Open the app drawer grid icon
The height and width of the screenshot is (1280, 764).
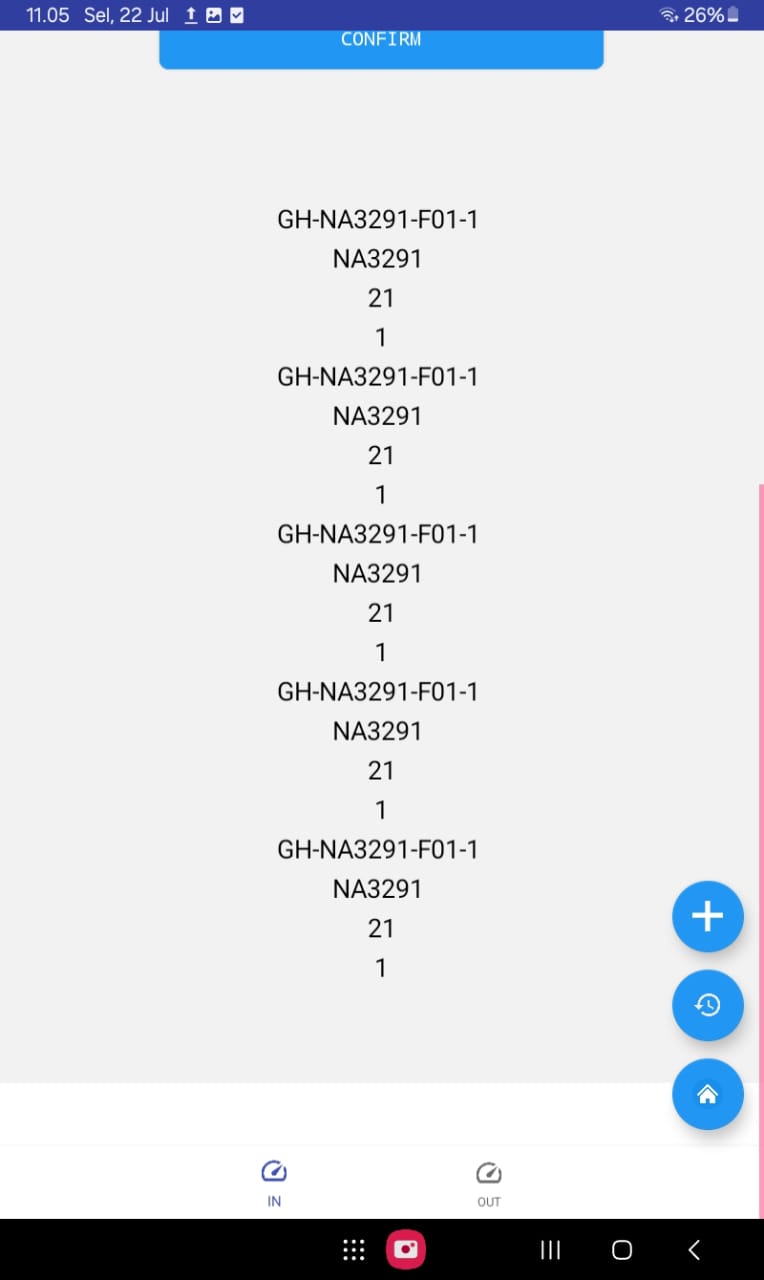354,1250
